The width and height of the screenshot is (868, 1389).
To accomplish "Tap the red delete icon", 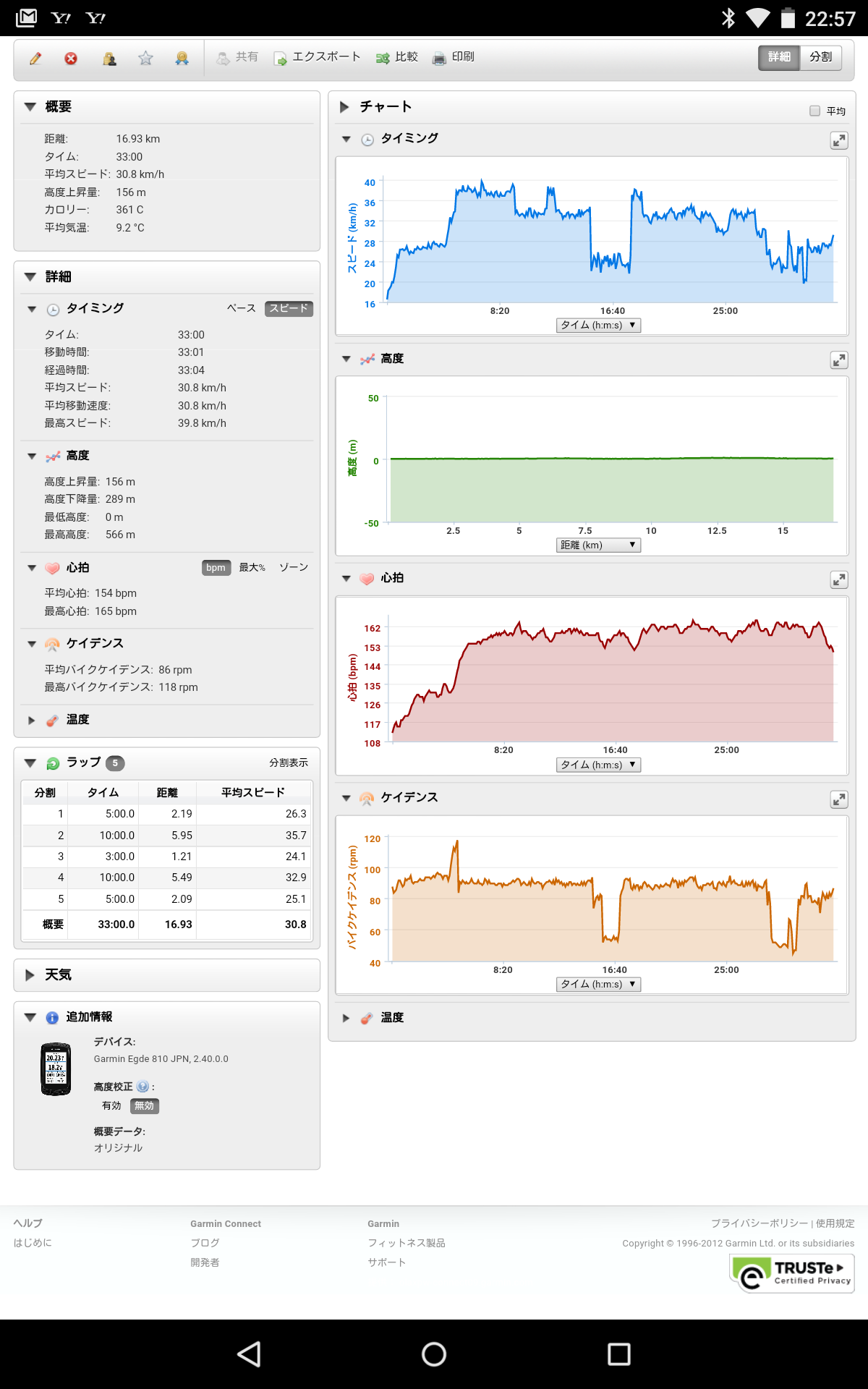I will (x=71, y=59).
